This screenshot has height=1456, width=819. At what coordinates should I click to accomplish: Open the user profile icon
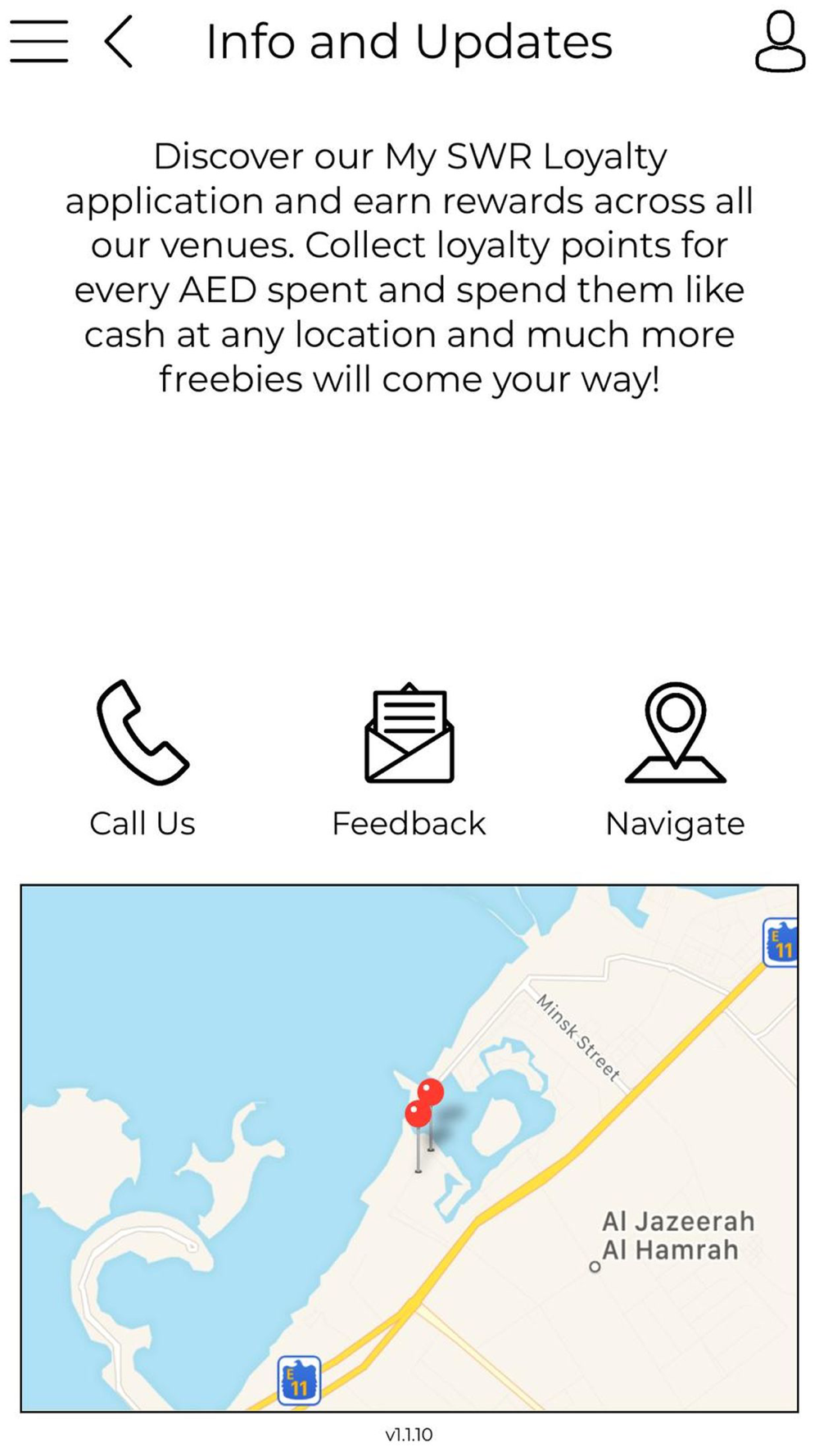pyautogui.click(x=780, y=42)
